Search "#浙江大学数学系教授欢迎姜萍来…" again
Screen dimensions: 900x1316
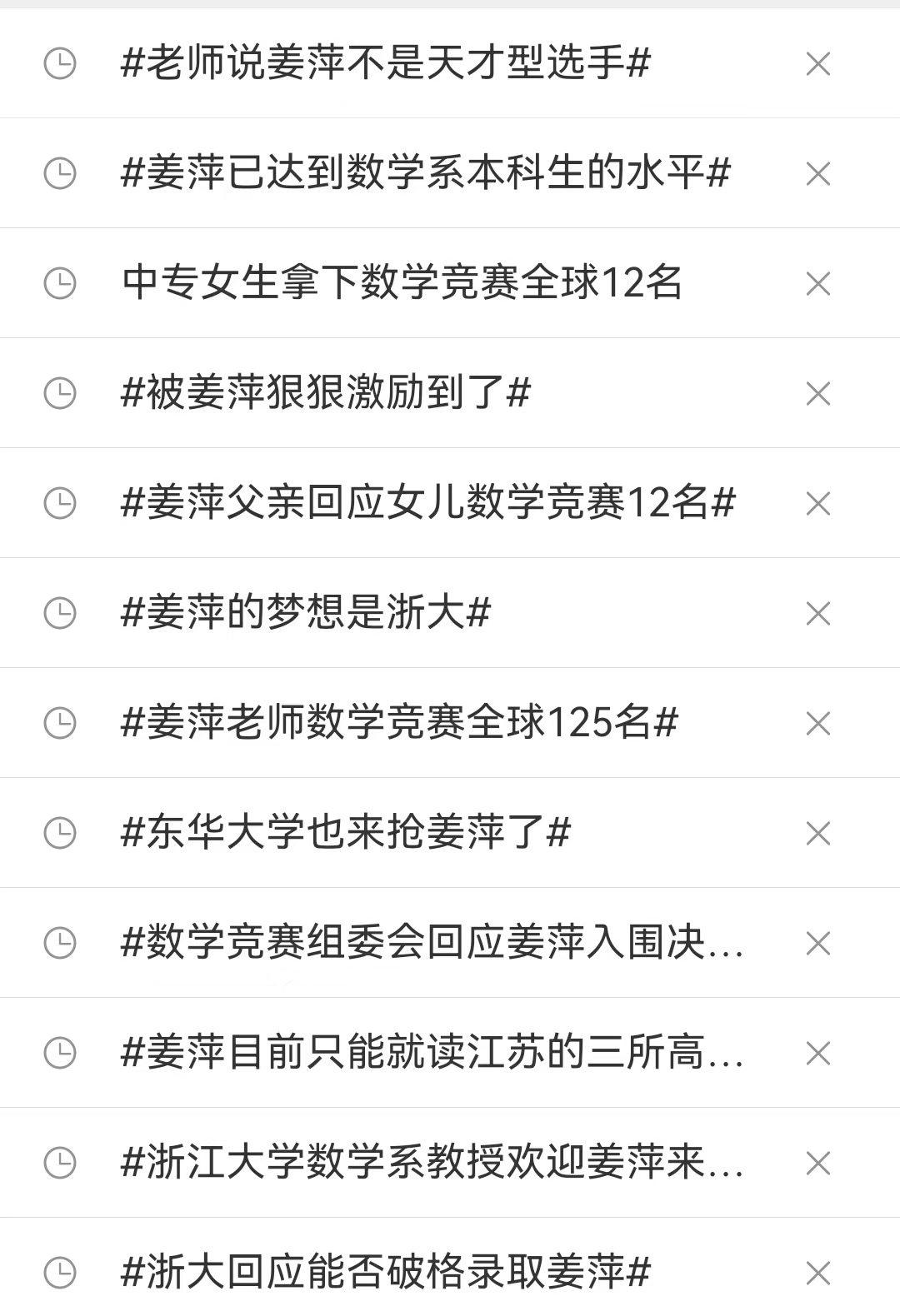pos(432,1163)
